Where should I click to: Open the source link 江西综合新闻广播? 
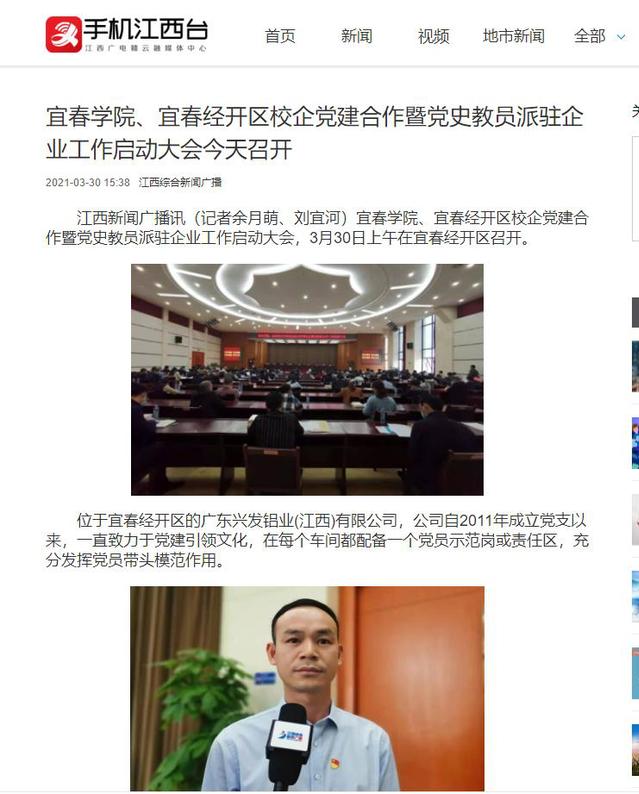tap(180, 182)
